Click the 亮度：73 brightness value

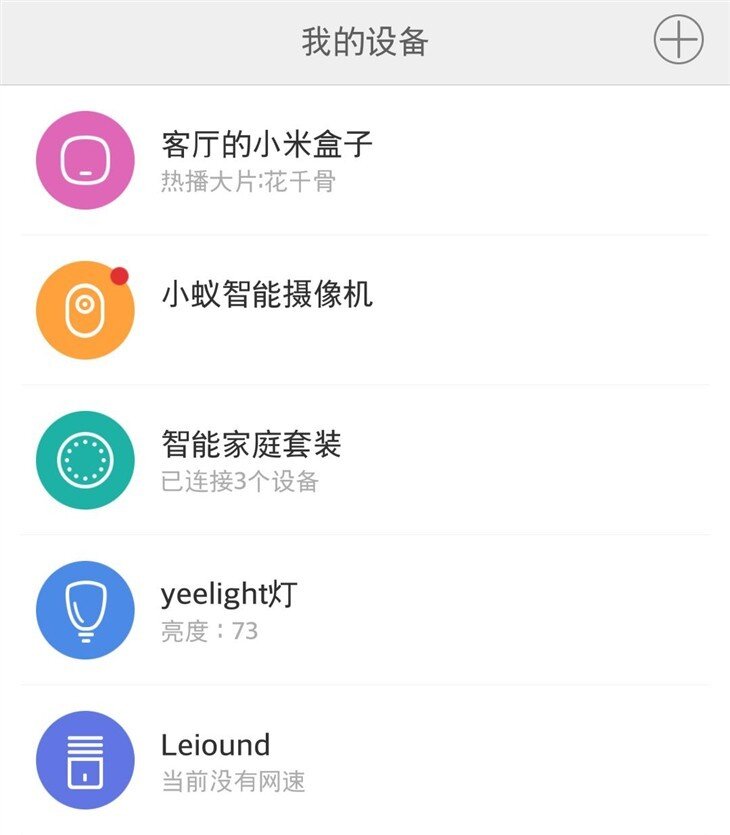[209, 632]
